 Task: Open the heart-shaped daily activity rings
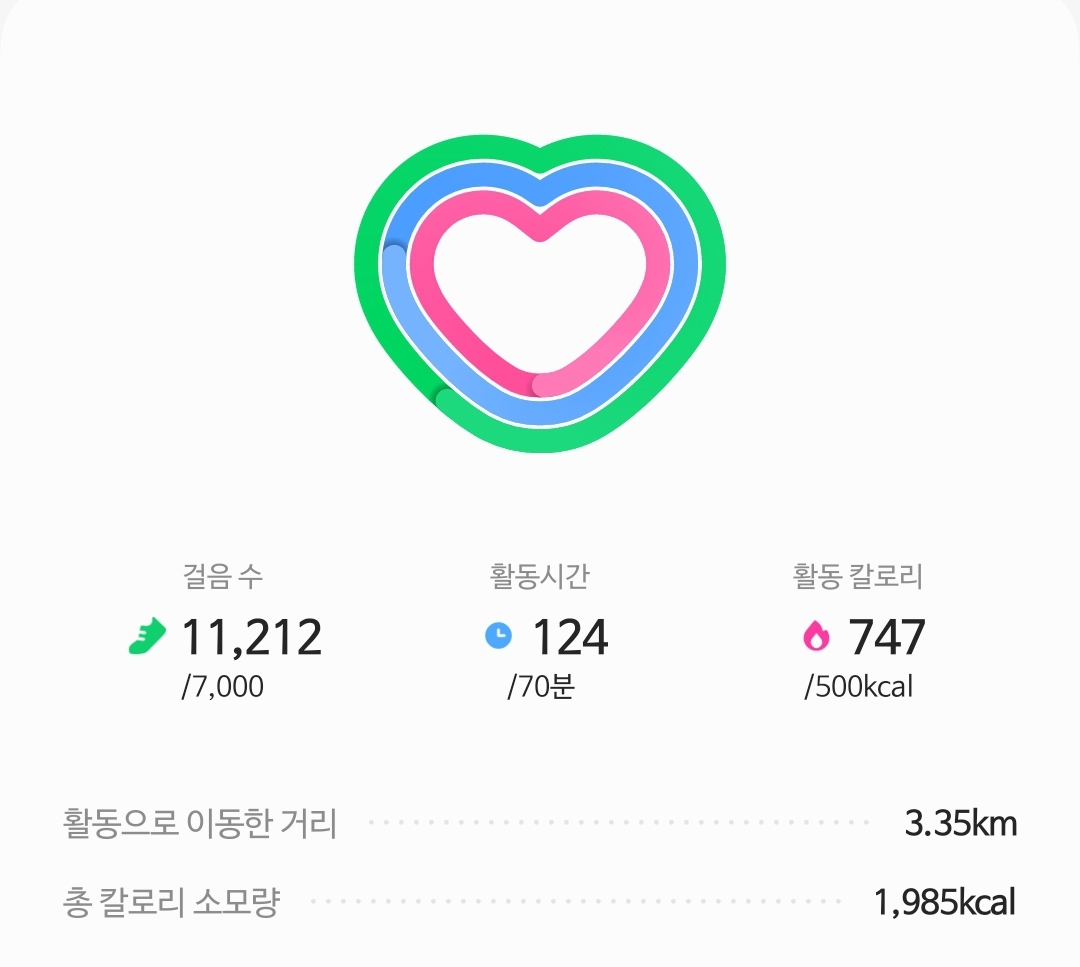coord(540,300)
